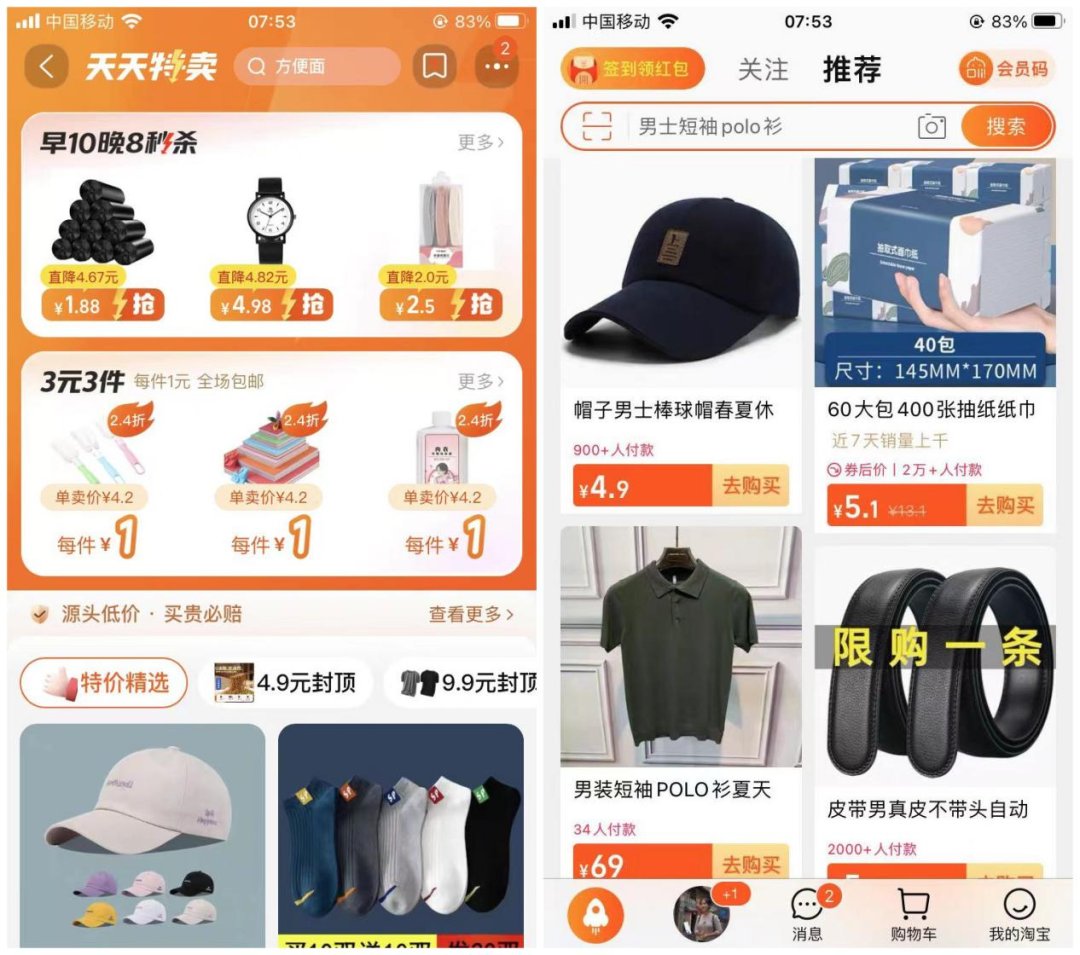Image resolution: width=1080 pixels, height=955 pixels.
Task: Go back from the 天天特卖 page
Action: pyautogui.click(x=46, y=67)
